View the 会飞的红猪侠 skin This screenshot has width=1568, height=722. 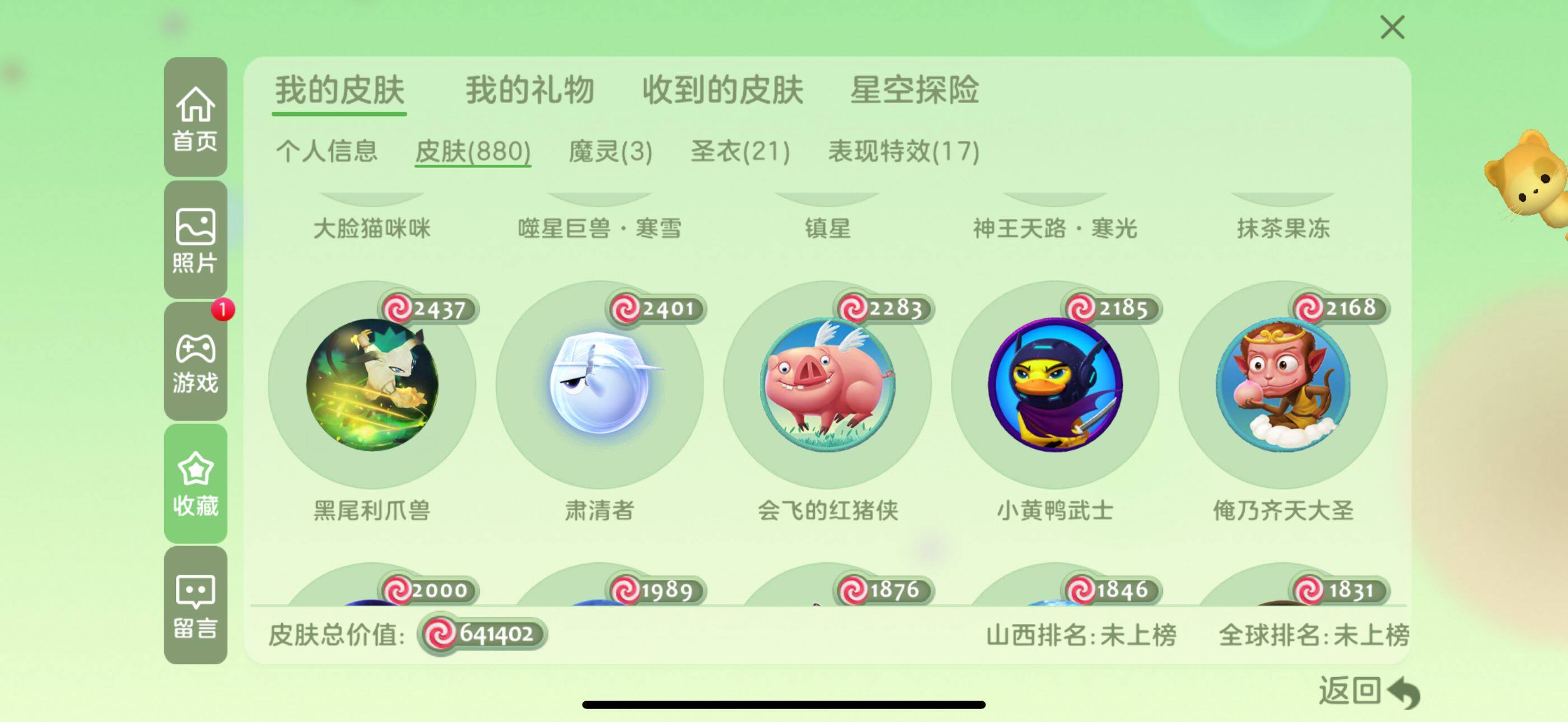tap(827, 385)
